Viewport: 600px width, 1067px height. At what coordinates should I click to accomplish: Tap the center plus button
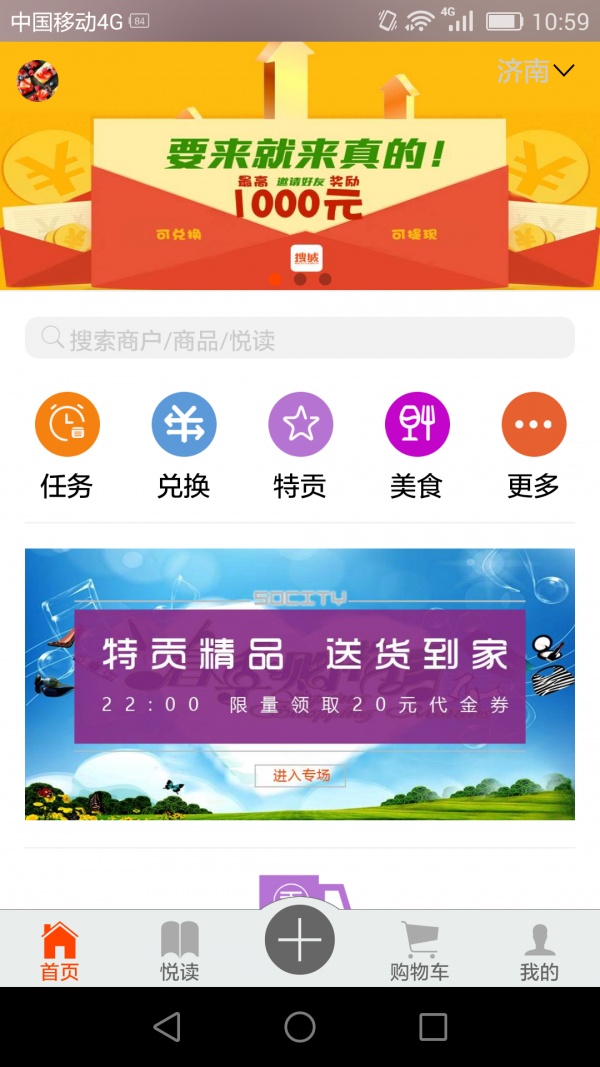[300, 940]
